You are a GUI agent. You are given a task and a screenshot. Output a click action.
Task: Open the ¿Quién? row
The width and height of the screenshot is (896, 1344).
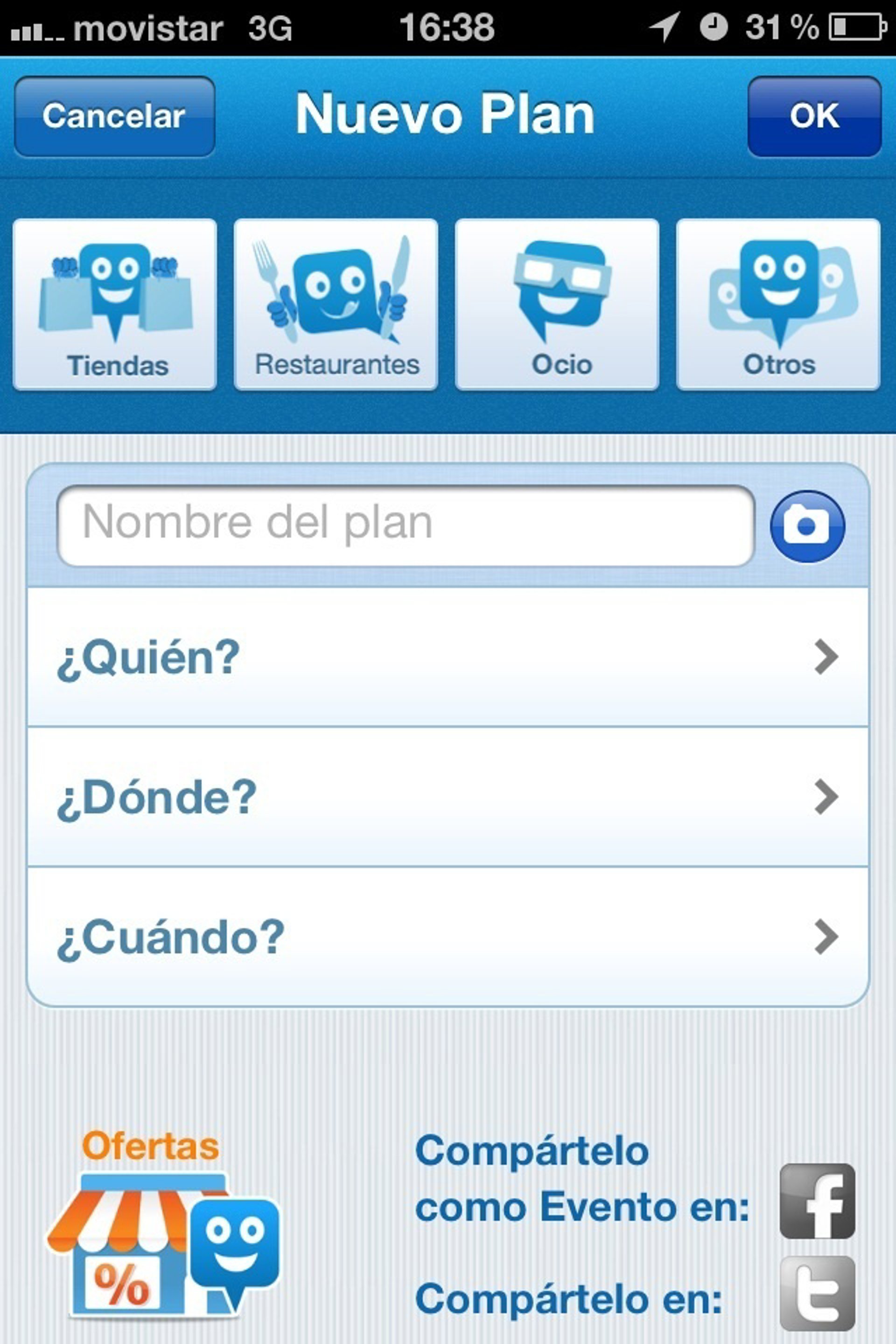[448, 657]
